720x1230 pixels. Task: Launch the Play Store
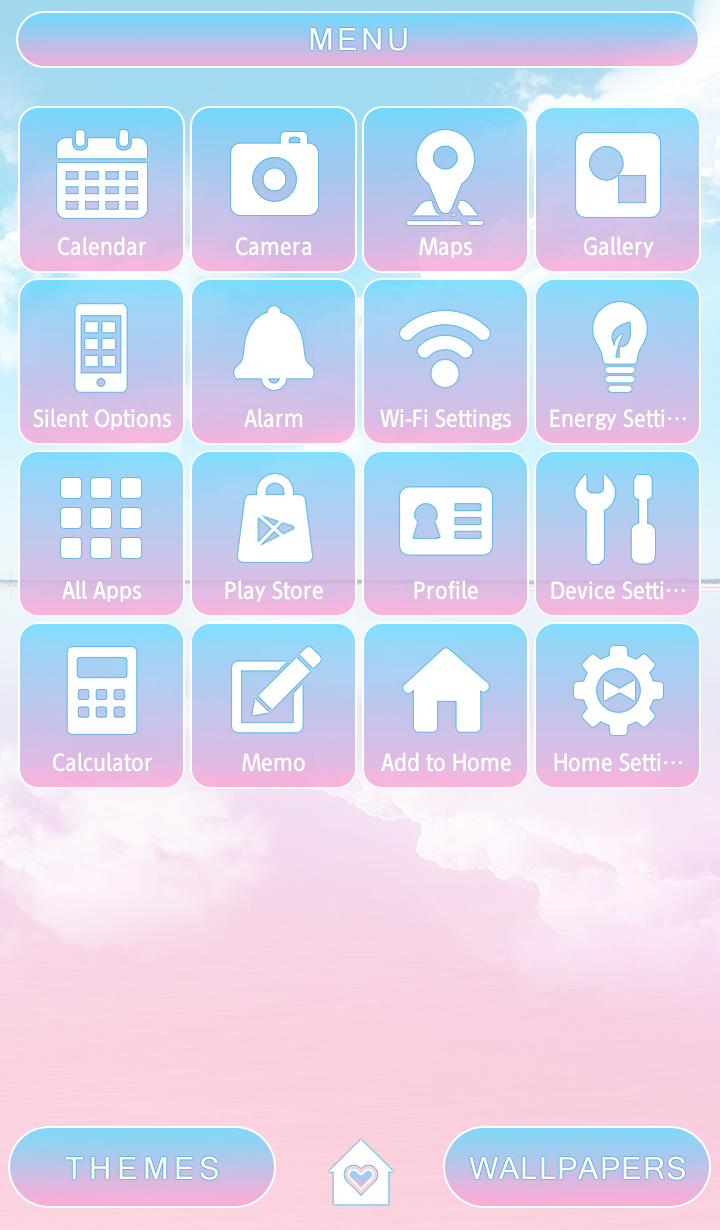click(x=273, y=533)
